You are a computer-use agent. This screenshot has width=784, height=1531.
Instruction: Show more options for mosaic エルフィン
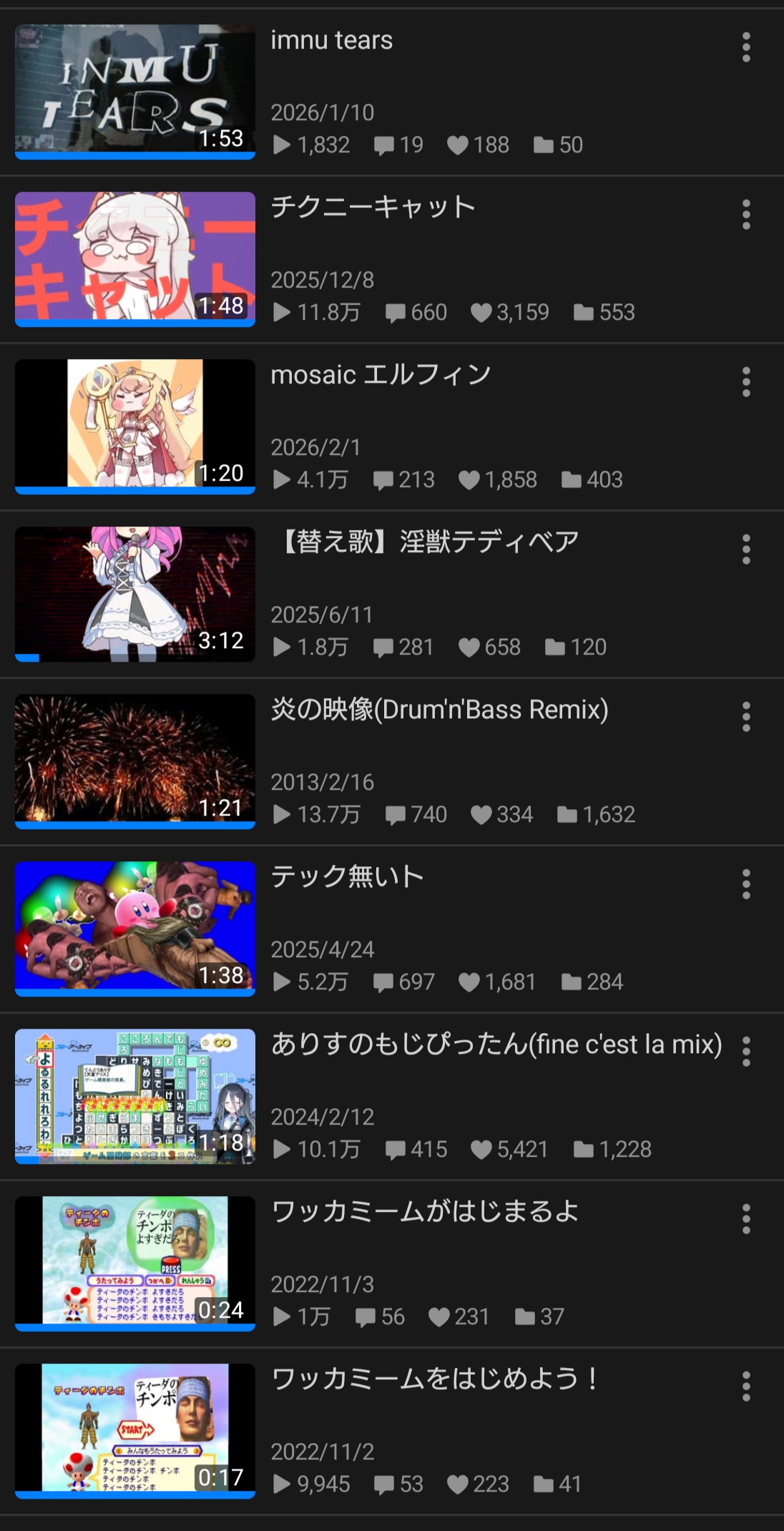(746, 382)
